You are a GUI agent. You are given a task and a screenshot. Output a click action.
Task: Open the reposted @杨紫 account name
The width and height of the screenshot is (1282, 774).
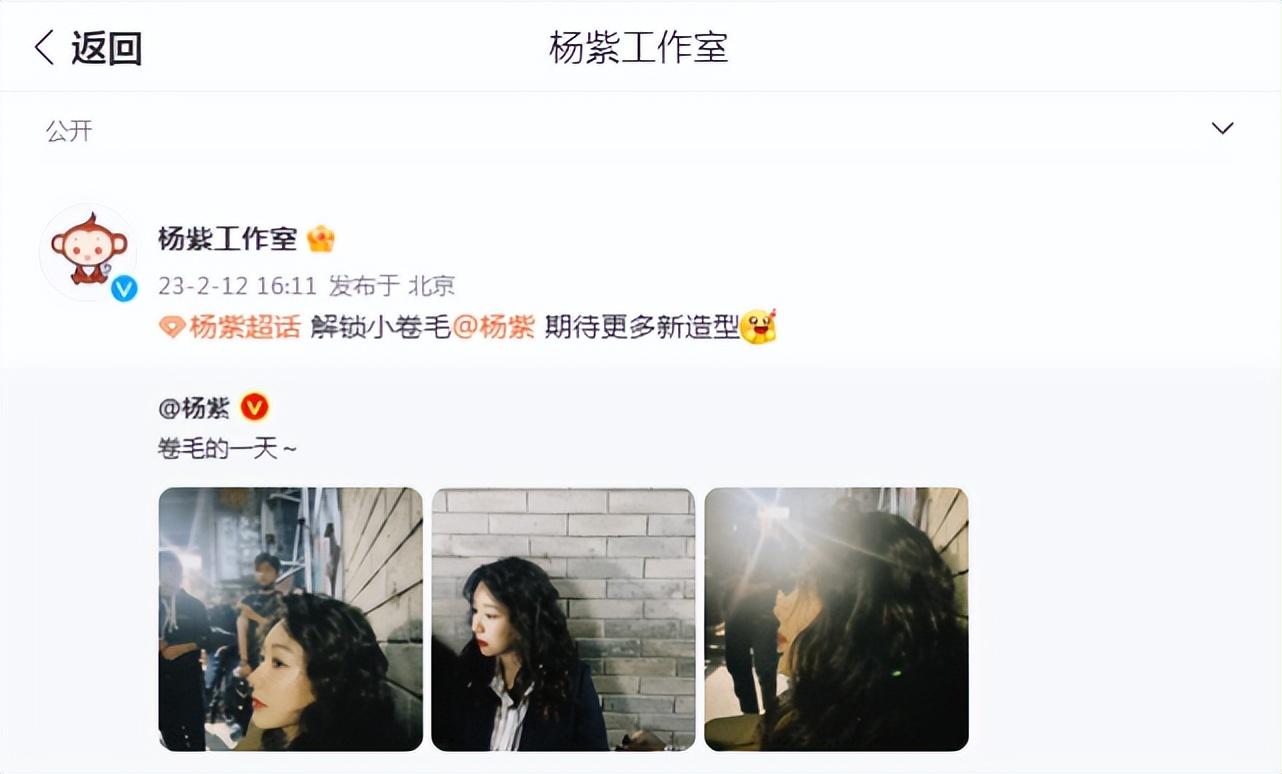(195, 407)
